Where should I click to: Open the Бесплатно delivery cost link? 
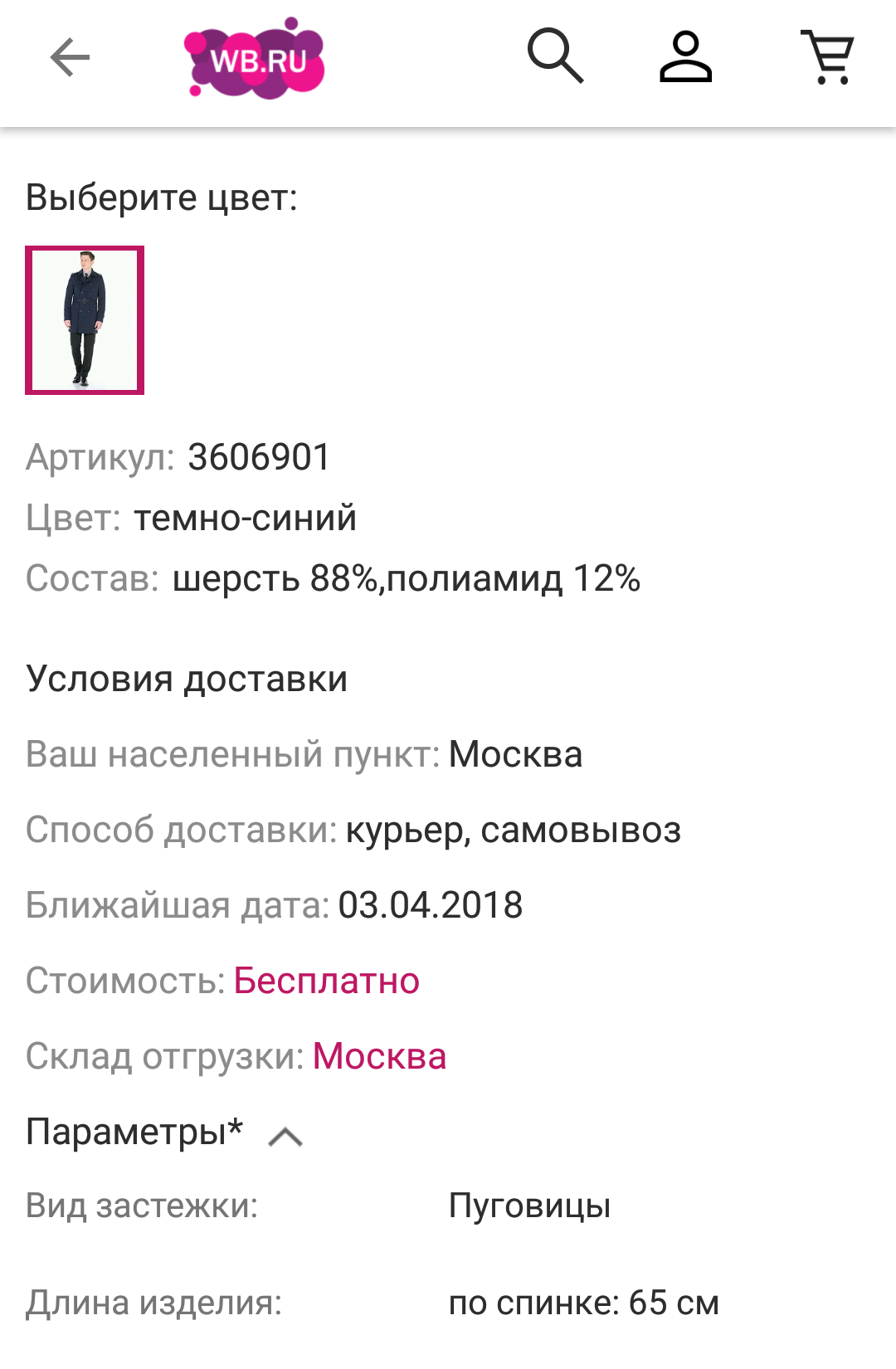(x=326, y=981)
